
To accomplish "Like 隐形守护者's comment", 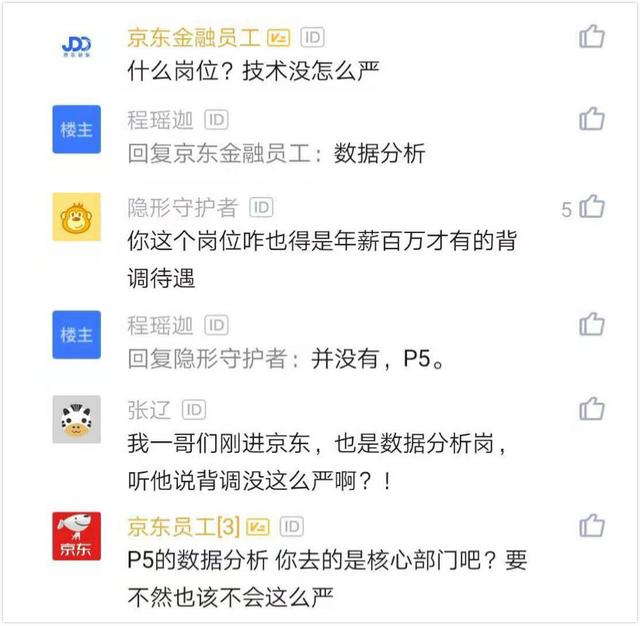I will (x=593, y=207).
